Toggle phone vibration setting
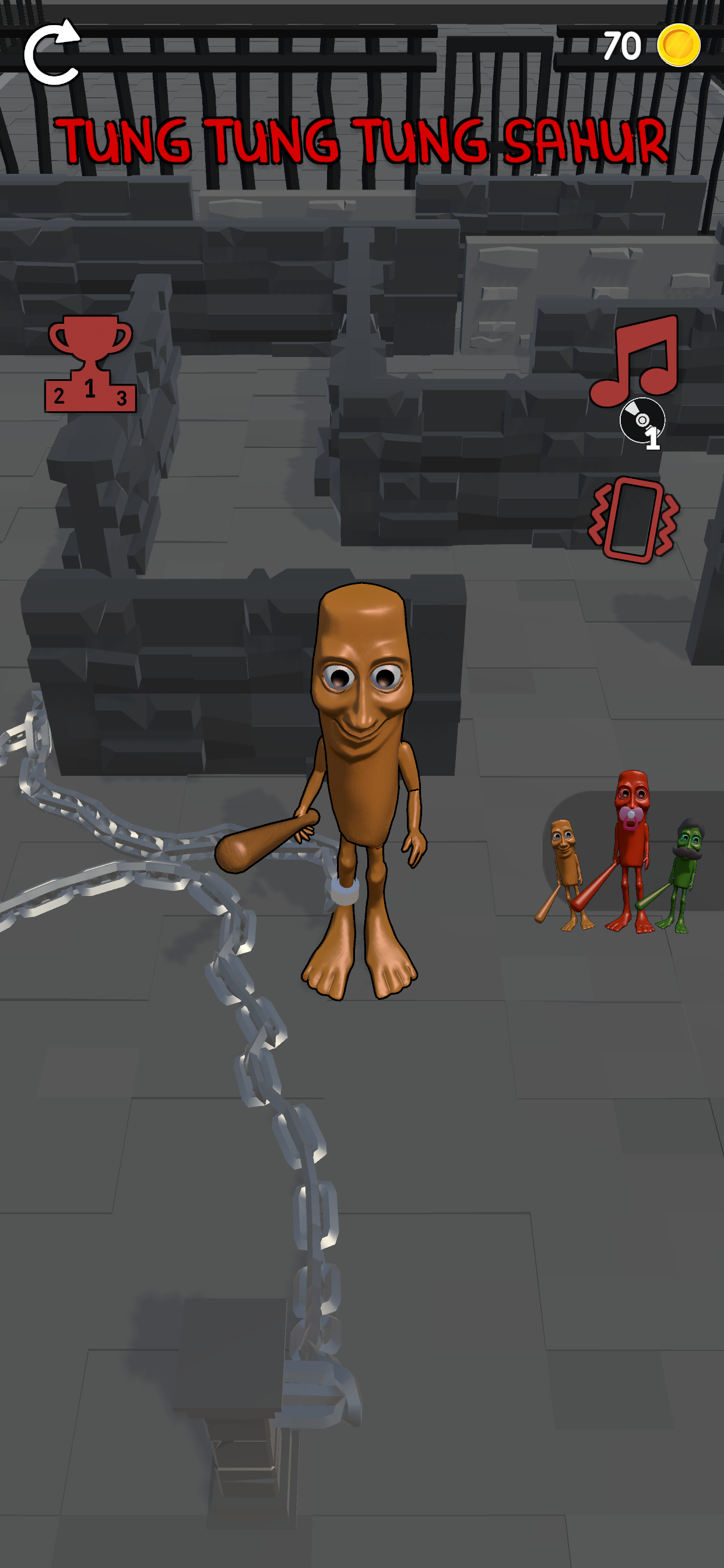The height and width of the screenshot is (1568, 724). (x=633, y=520)
